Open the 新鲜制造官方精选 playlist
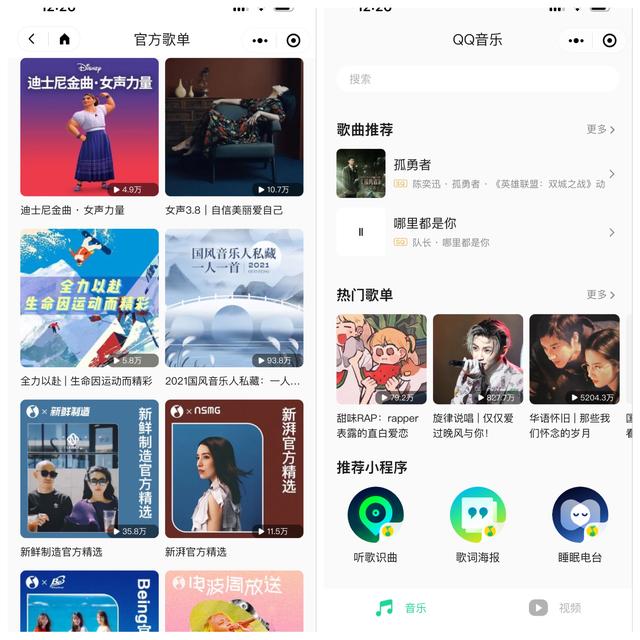Image resolution: width=640 pixels, height=640 pixels. [x=89, y=469]
